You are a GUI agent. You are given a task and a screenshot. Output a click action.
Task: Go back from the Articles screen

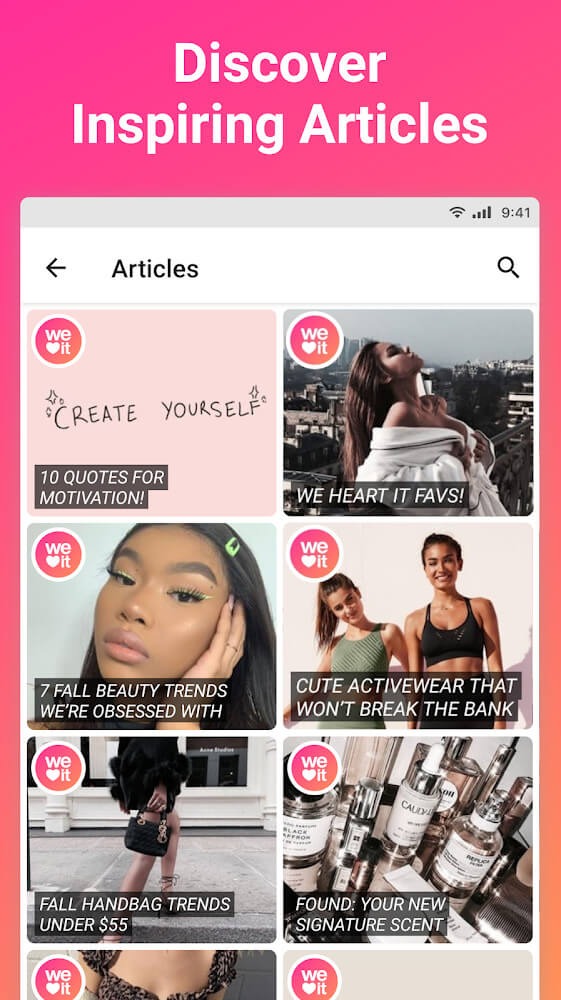56,268
